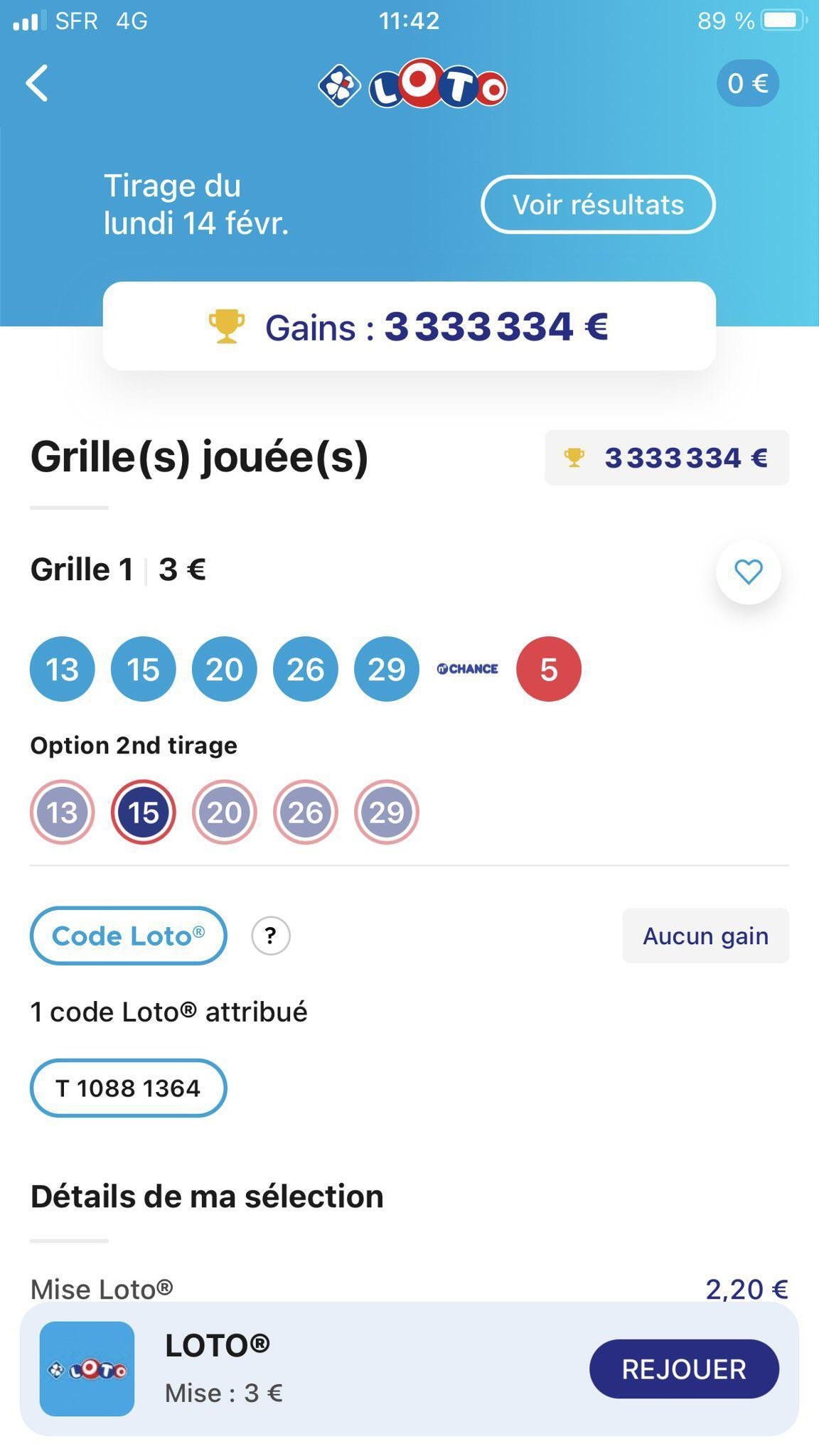Open the Code Loto question mark help
Screen dimensions: 819x1456
tap(271, 936)
